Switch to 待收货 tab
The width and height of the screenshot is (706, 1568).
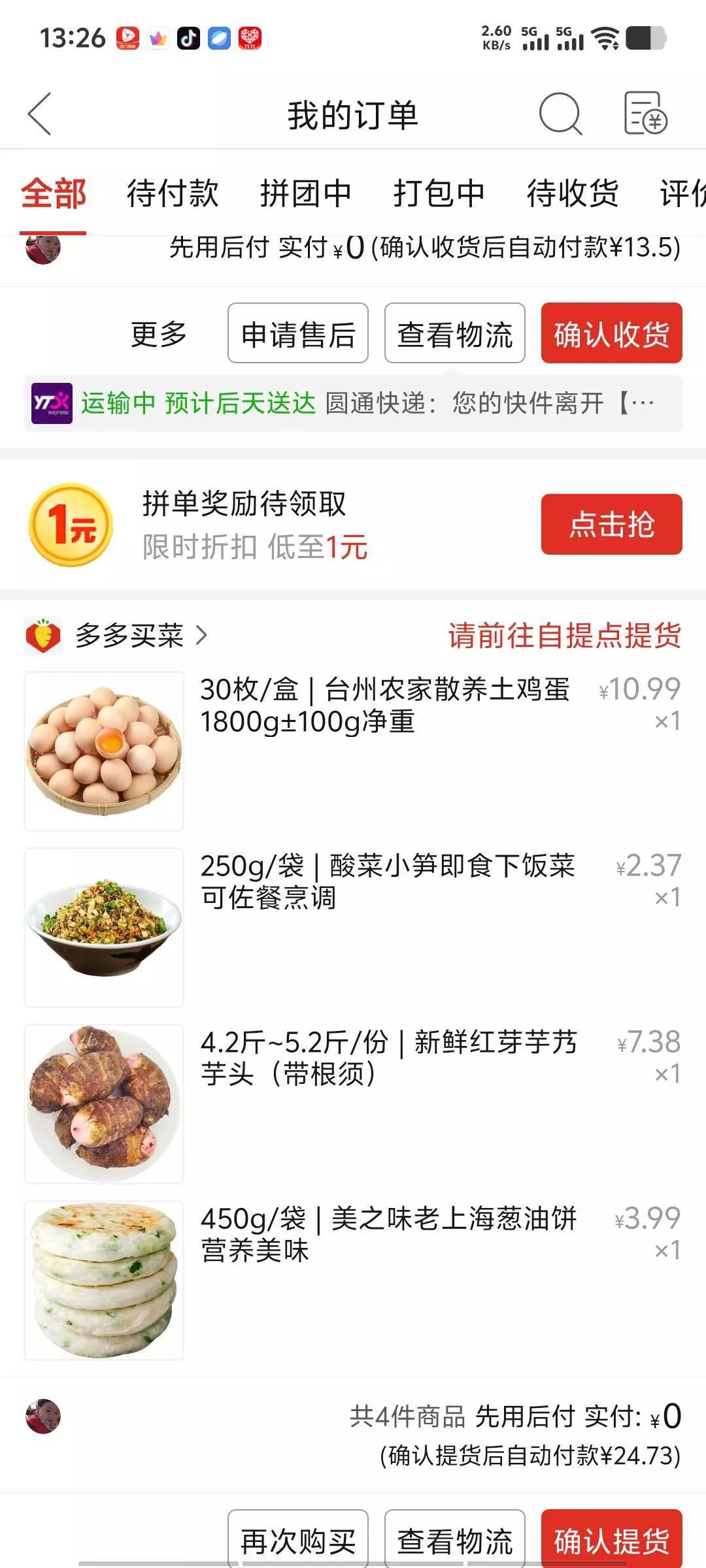[x=573, y=193]
